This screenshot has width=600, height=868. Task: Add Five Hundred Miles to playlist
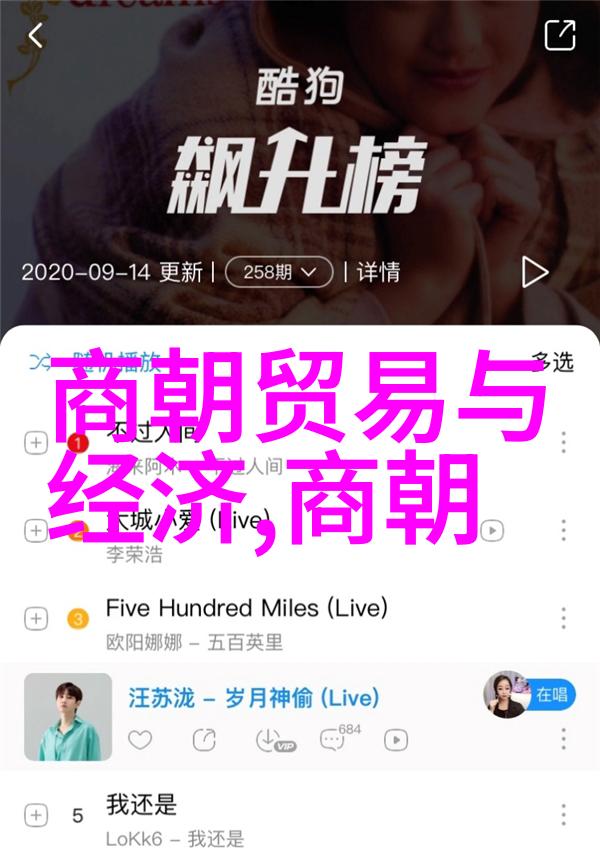coord(36,619)
